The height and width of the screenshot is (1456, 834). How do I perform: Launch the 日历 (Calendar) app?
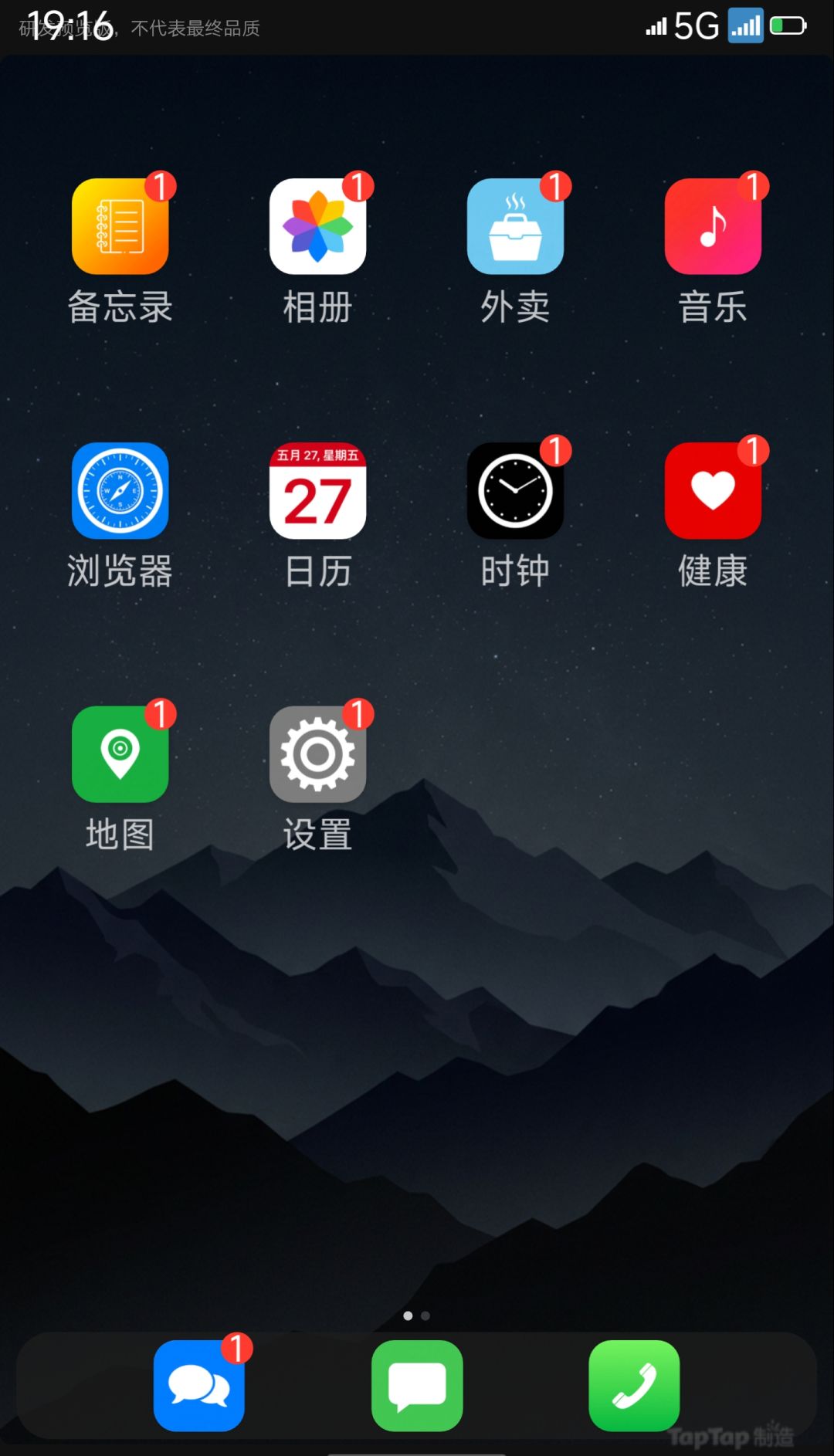tap(317, 491)
